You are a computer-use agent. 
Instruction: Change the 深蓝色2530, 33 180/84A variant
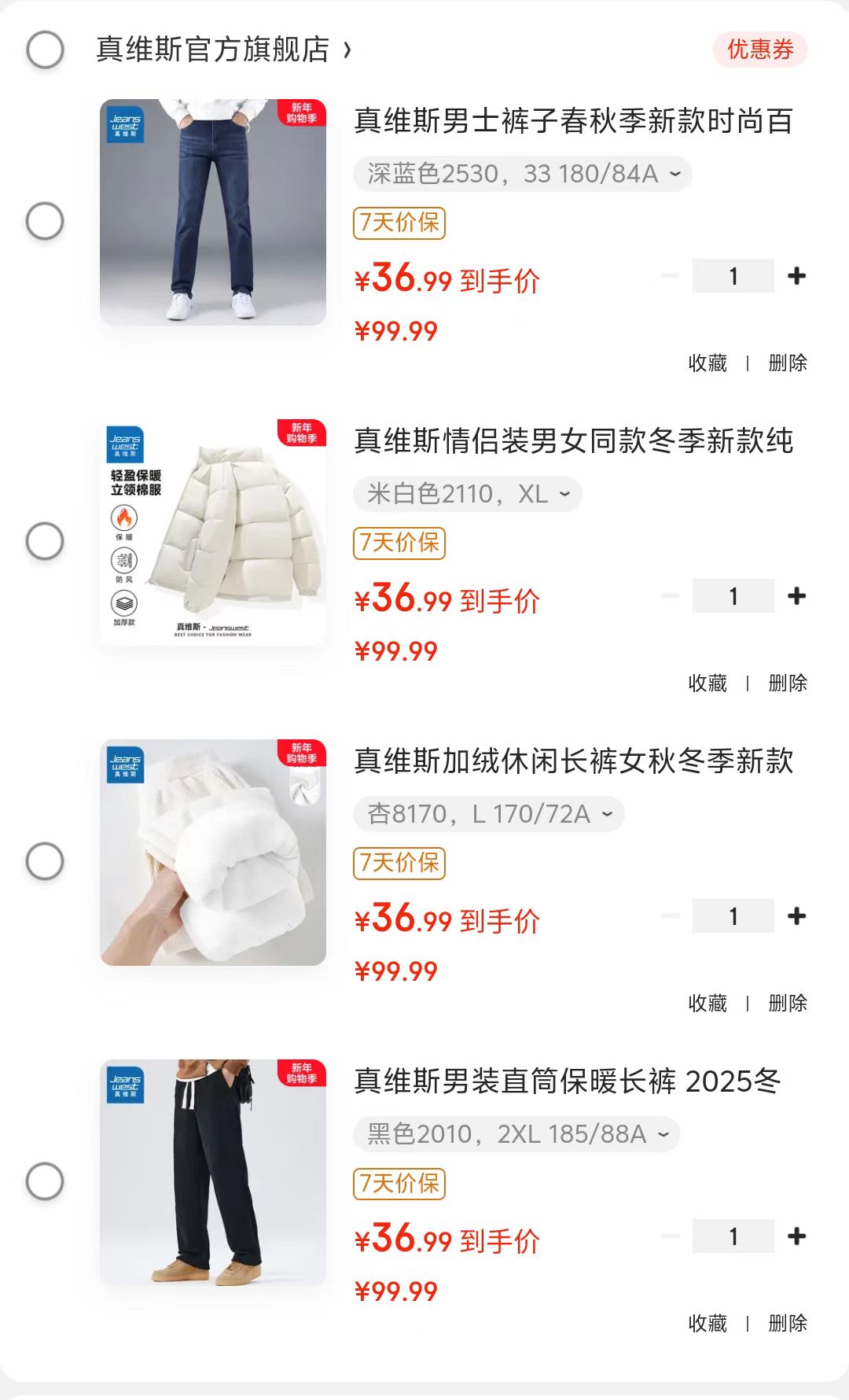point(523,174)
